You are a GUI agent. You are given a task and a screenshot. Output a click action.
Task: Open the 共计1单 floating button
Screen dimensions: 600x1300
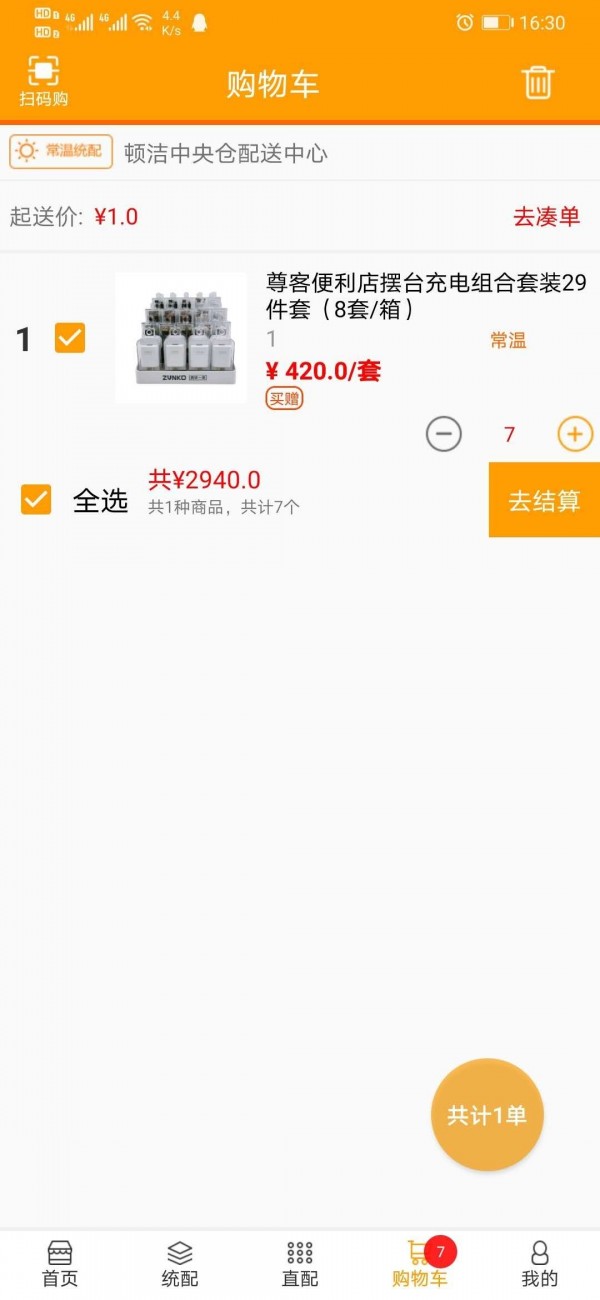tap(487, 1115)
